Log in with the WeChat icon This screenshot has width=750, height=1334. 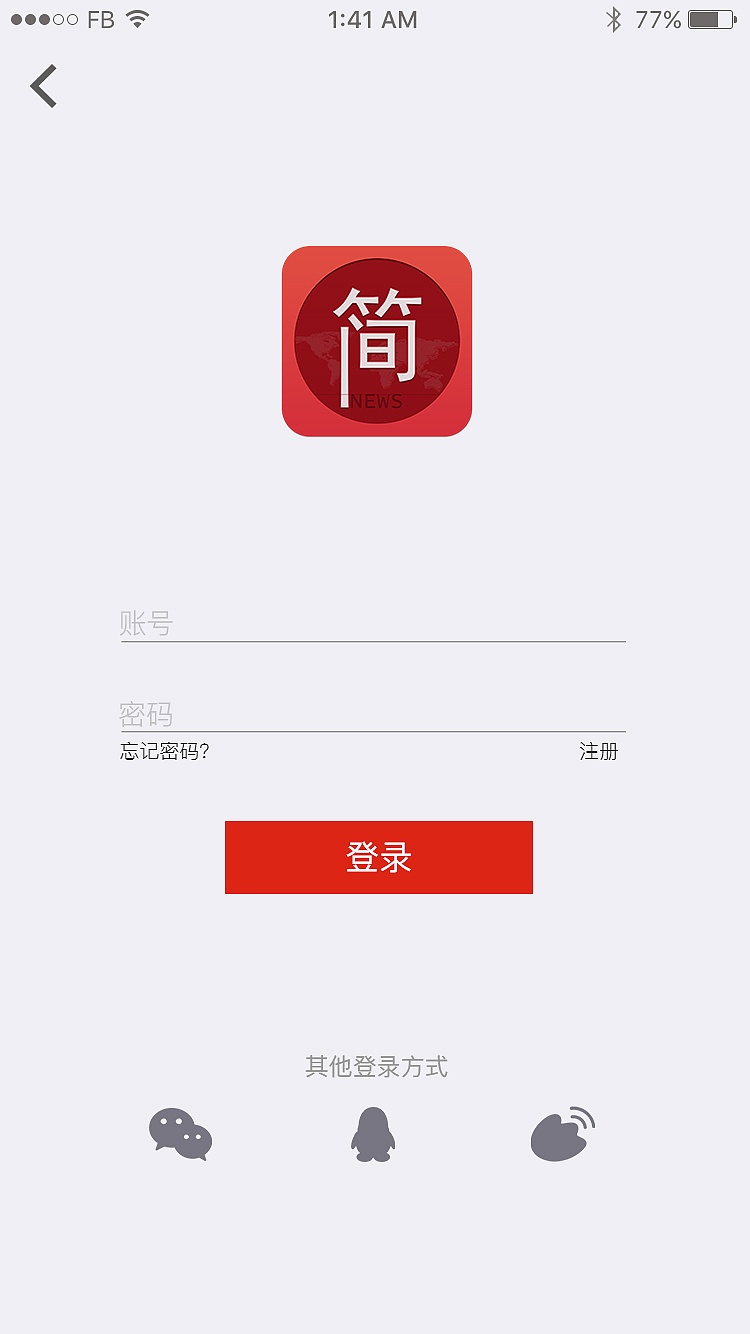pos(180,1133)
